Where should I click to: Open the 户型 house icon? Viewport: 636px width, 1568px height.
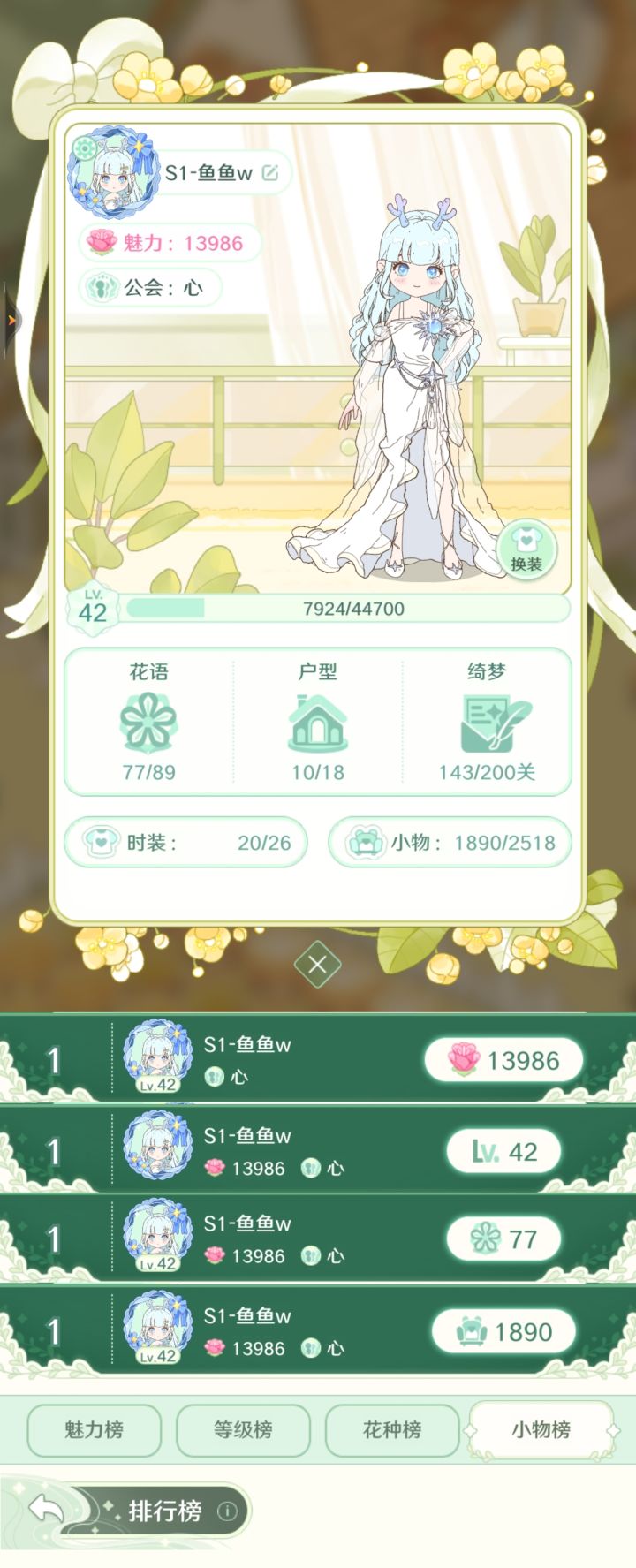coord(318,723)
